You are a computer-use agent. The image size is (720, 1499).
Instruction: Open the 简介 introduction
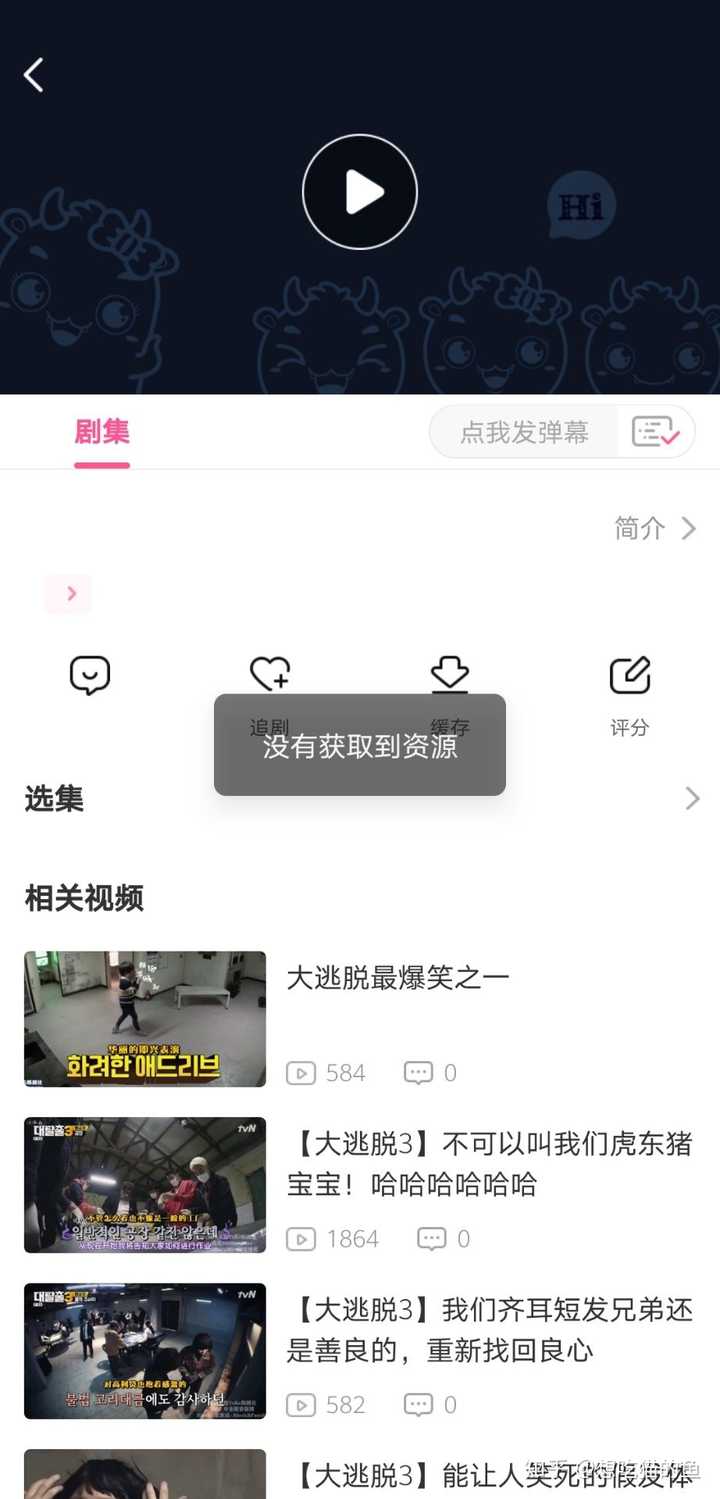coord(654,528)
